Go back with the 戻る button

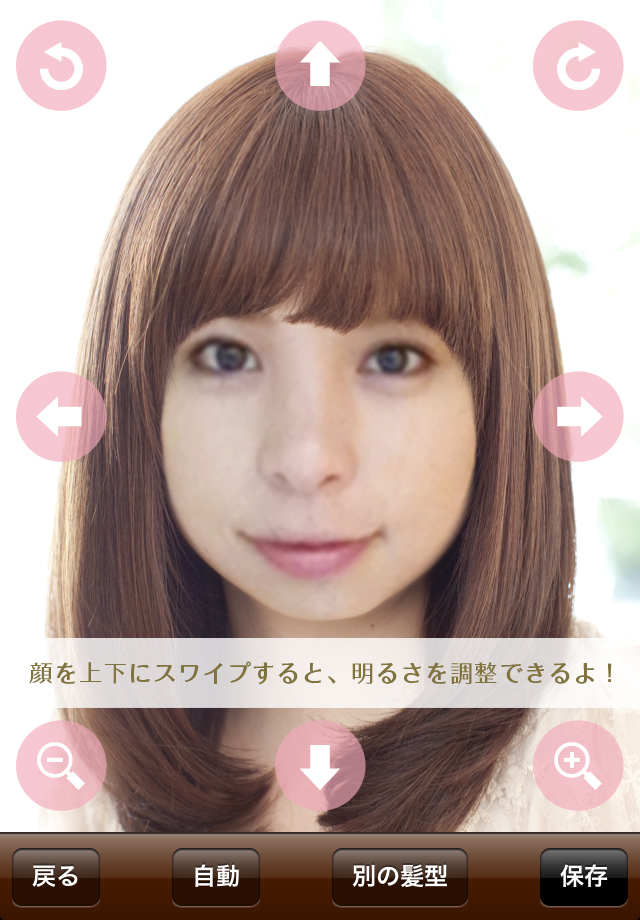56,877
